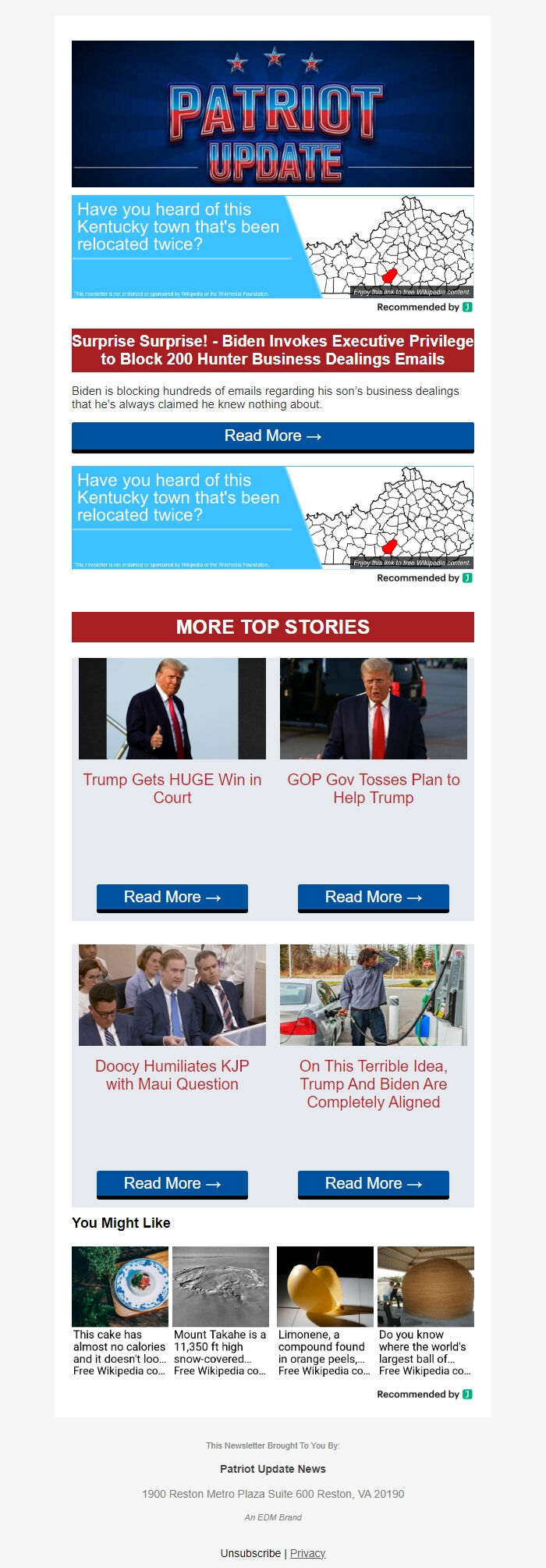The height and width of the screenshot is (1568, 546).
Task: Tap the Doocy Humiliates KJP with Maui Question title
Action: coord(172,1075)
